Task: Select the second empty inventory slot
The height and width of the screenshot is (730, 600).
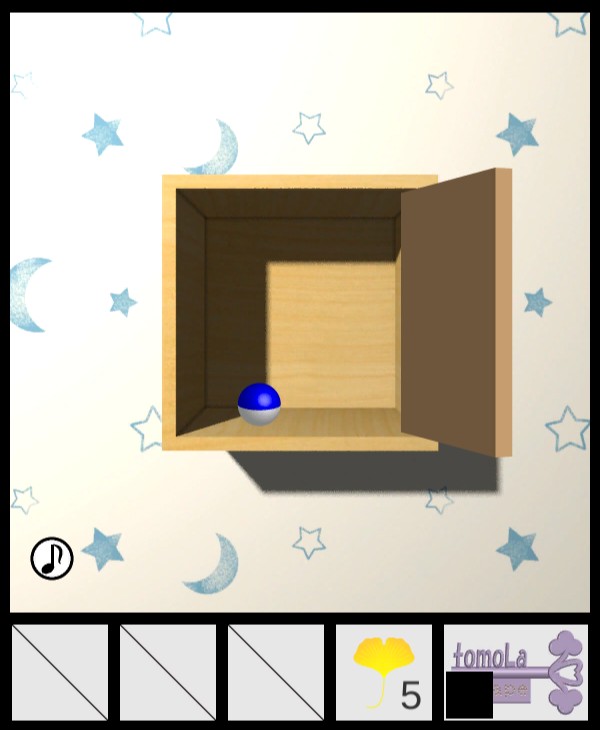Action: click(x=168, y=672)
